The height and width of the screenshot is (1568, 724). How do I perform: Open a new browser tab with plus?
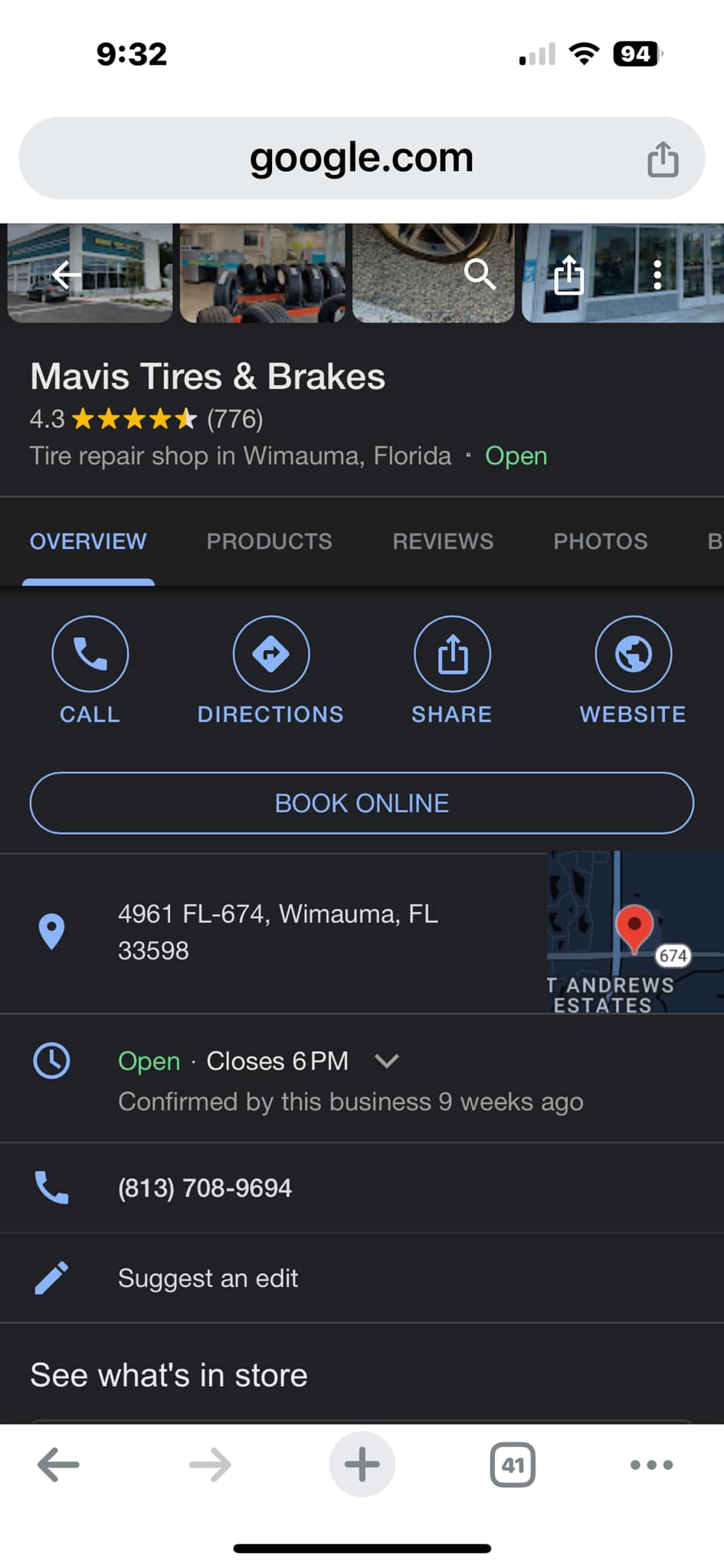click(x=362, y=1465)
